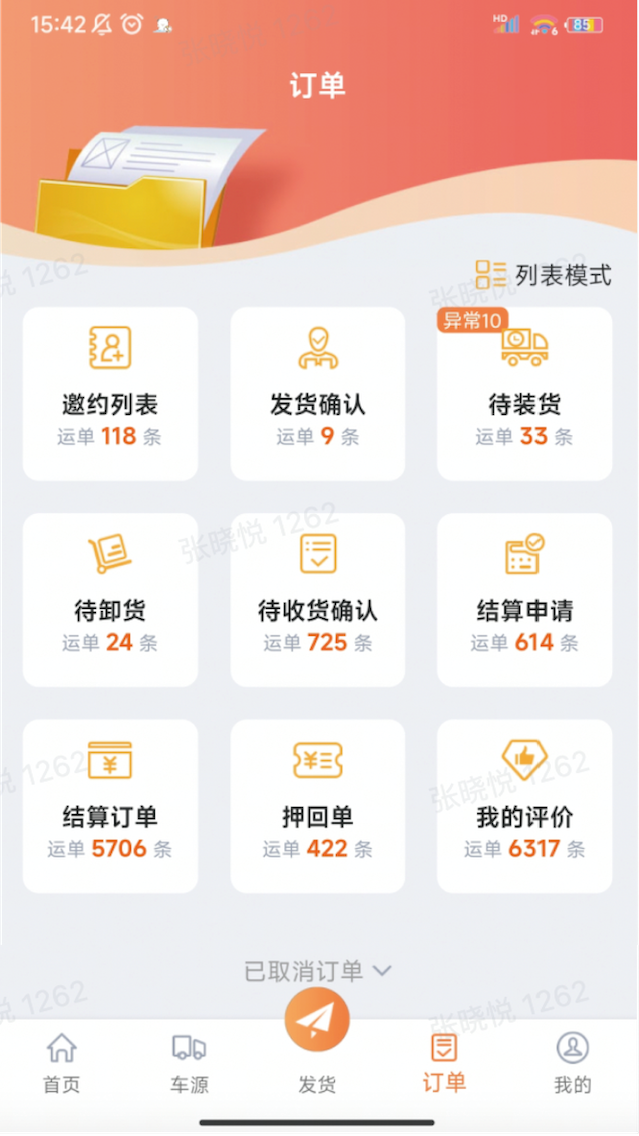Open 待收货确认 orders
This screenshot has height=1136, width=639.
318,599
